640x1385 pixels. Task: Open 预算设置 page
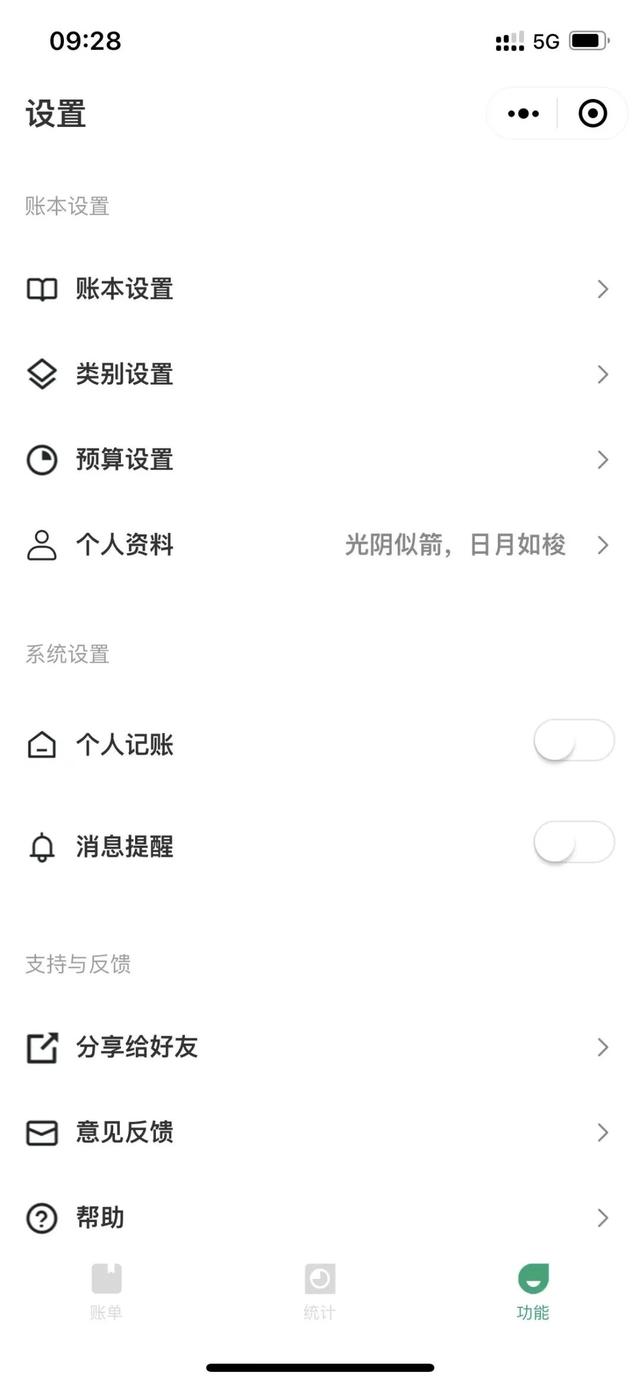pos(318,460)
